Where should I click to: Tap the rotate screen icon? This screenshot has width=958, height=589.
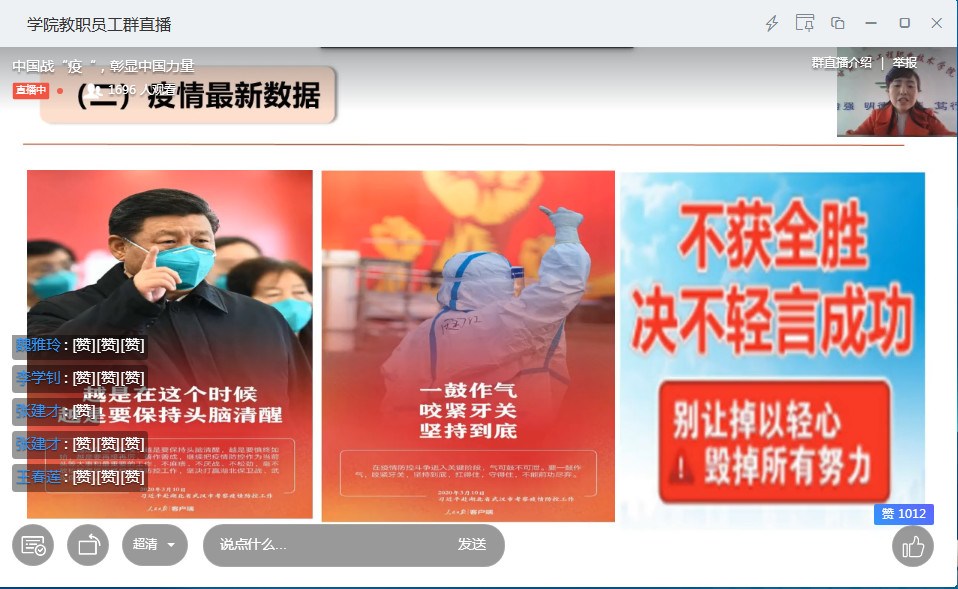88,545
